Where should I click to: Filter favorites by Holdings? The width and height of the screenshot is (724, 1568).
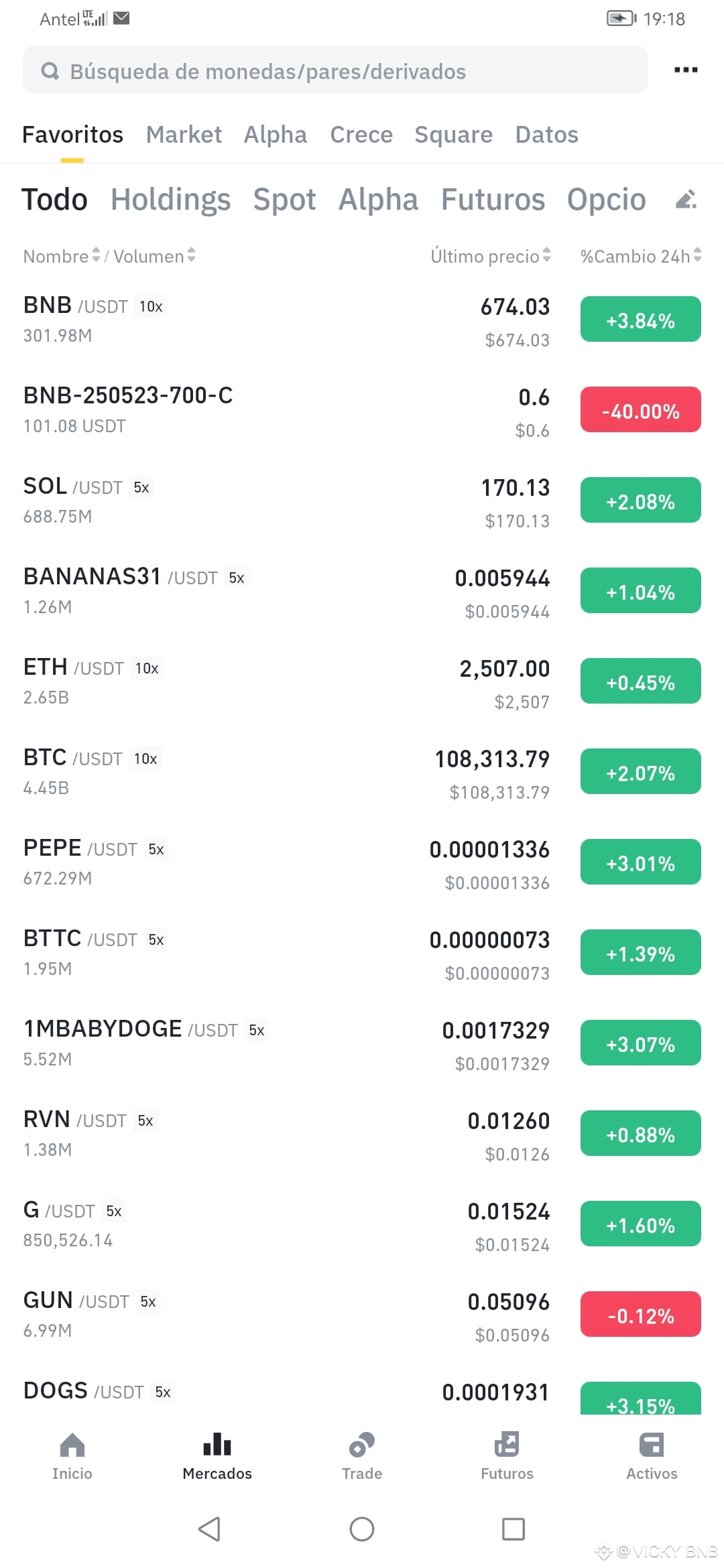click(x=170, y=200)
